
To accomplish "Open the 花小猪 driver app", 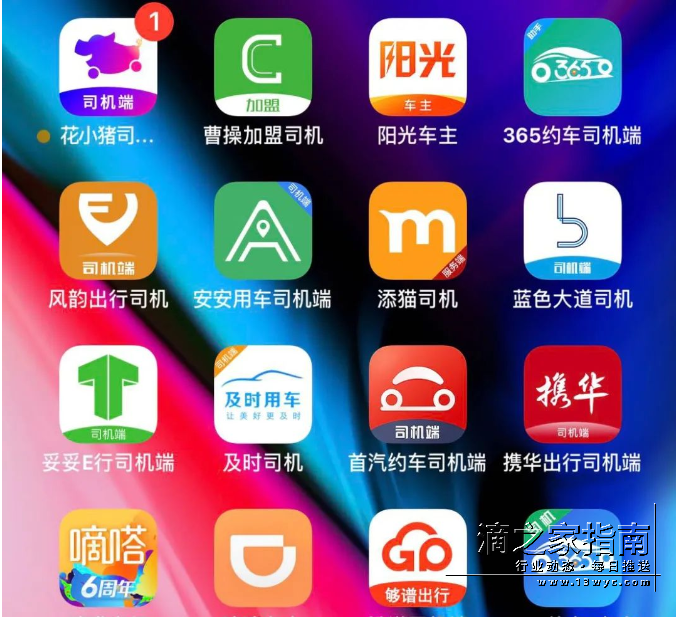I will tap(108, 67).
